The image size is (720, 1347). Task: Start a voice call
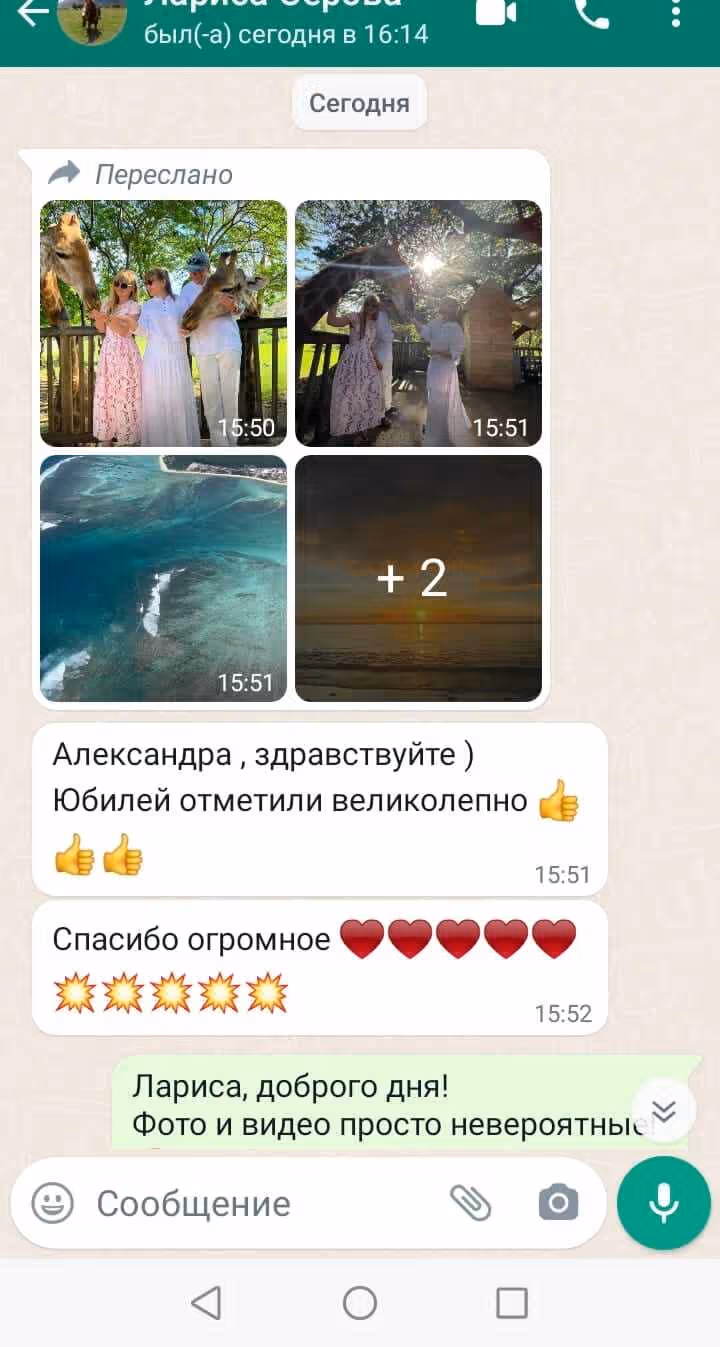(x=592, y=13)
